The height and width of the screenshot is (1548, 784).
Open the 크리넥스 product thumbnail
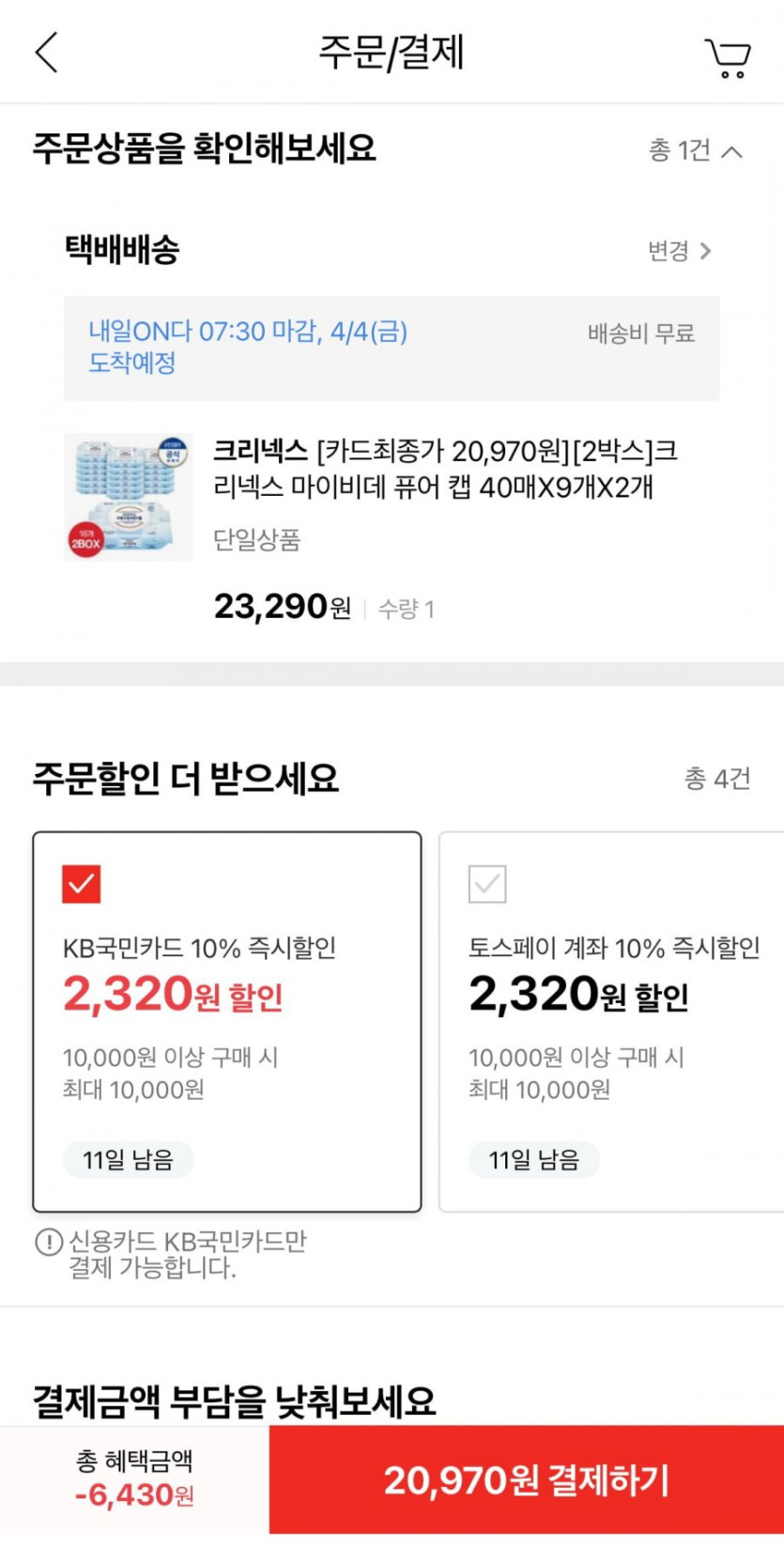pyautogui.click(x=129, y=497)
